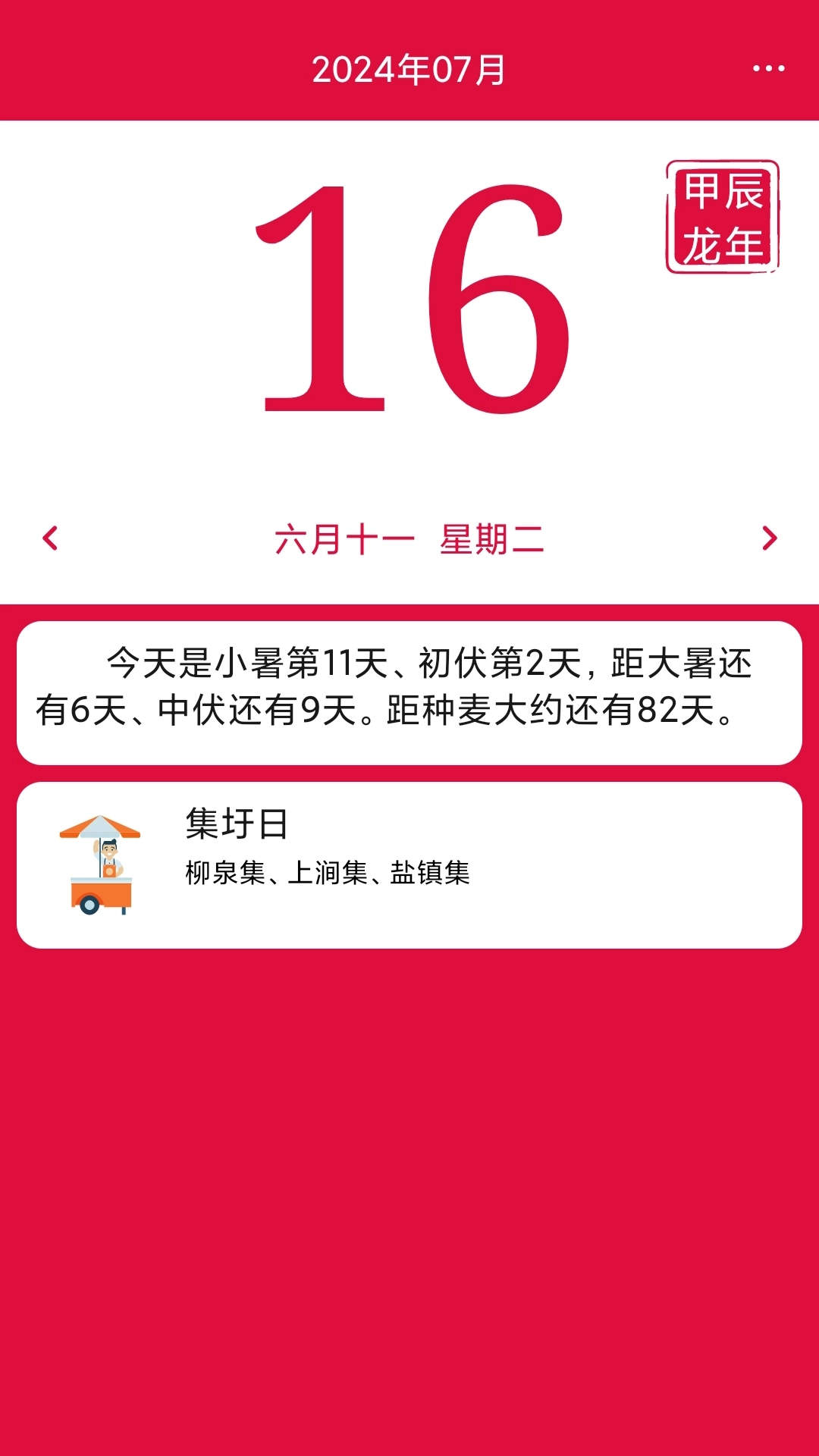819x1456 pixels.
Task: Open next day with the right chevron
Action: (769, 540)
